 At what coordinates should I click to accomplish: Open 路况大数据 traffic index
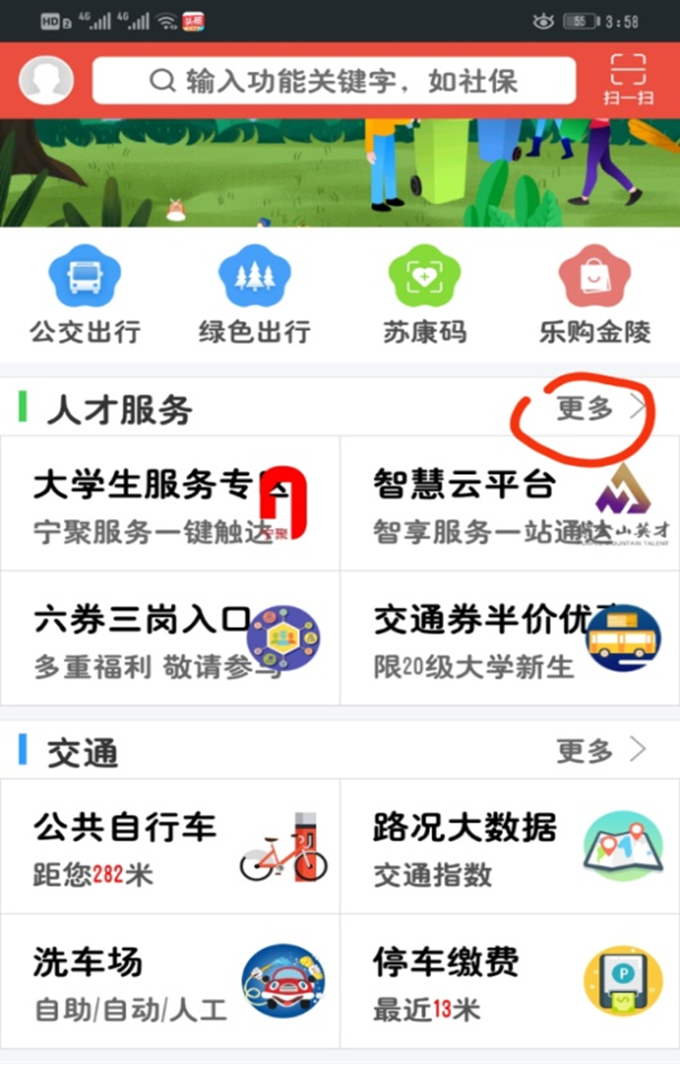[510, 846]
